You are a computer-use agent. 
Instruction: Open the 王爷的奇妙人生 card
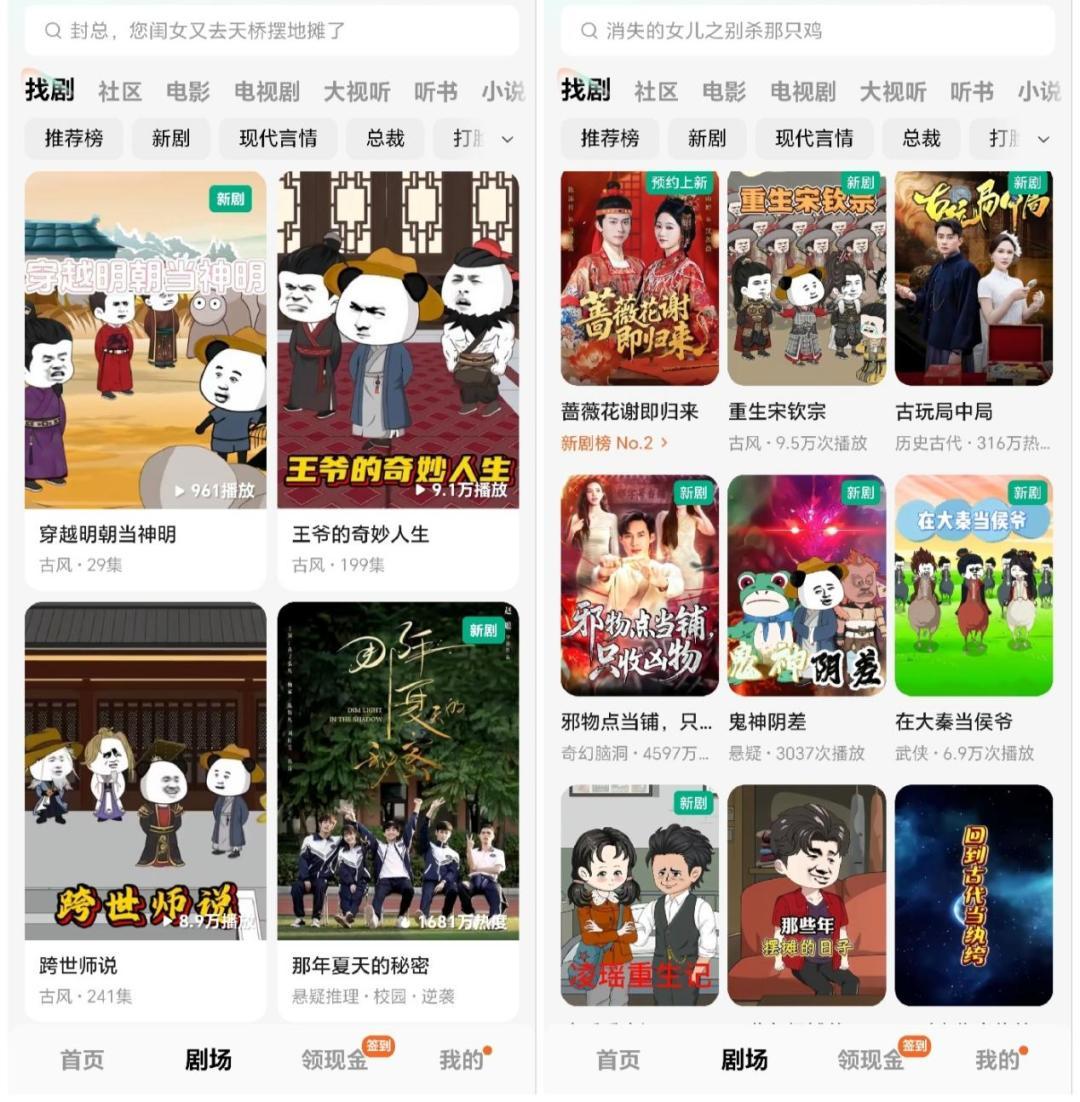[x=398, y=340]
